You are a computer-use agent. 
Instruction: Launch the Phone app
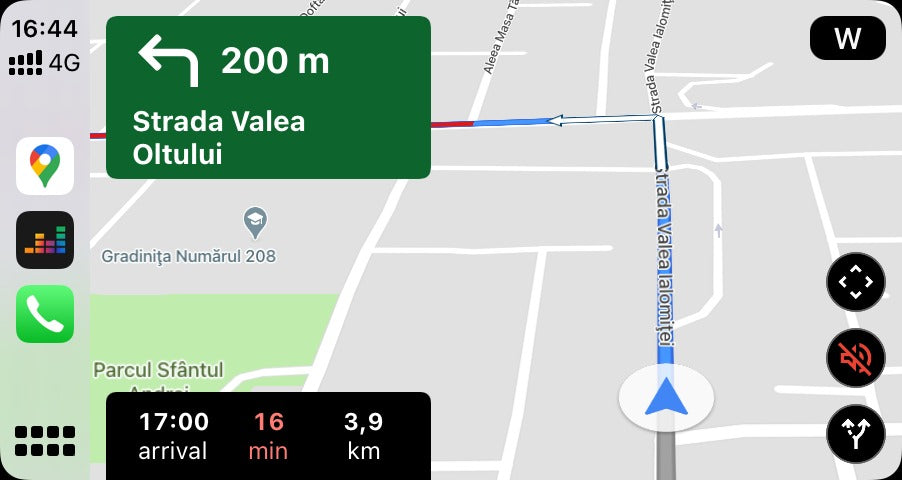click(45, 314)
